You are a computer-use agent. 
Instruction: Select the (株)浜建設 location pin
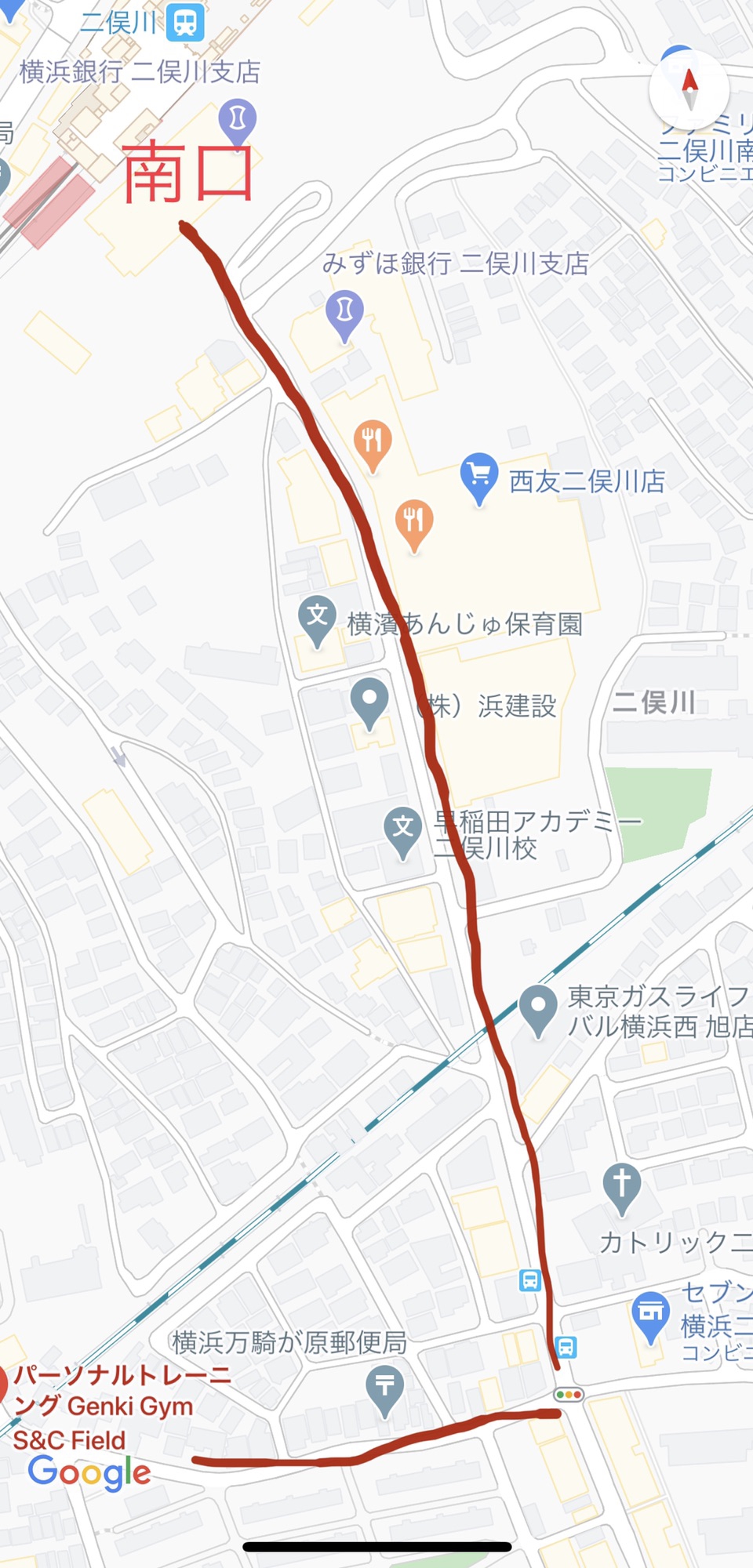click(369, 699)
